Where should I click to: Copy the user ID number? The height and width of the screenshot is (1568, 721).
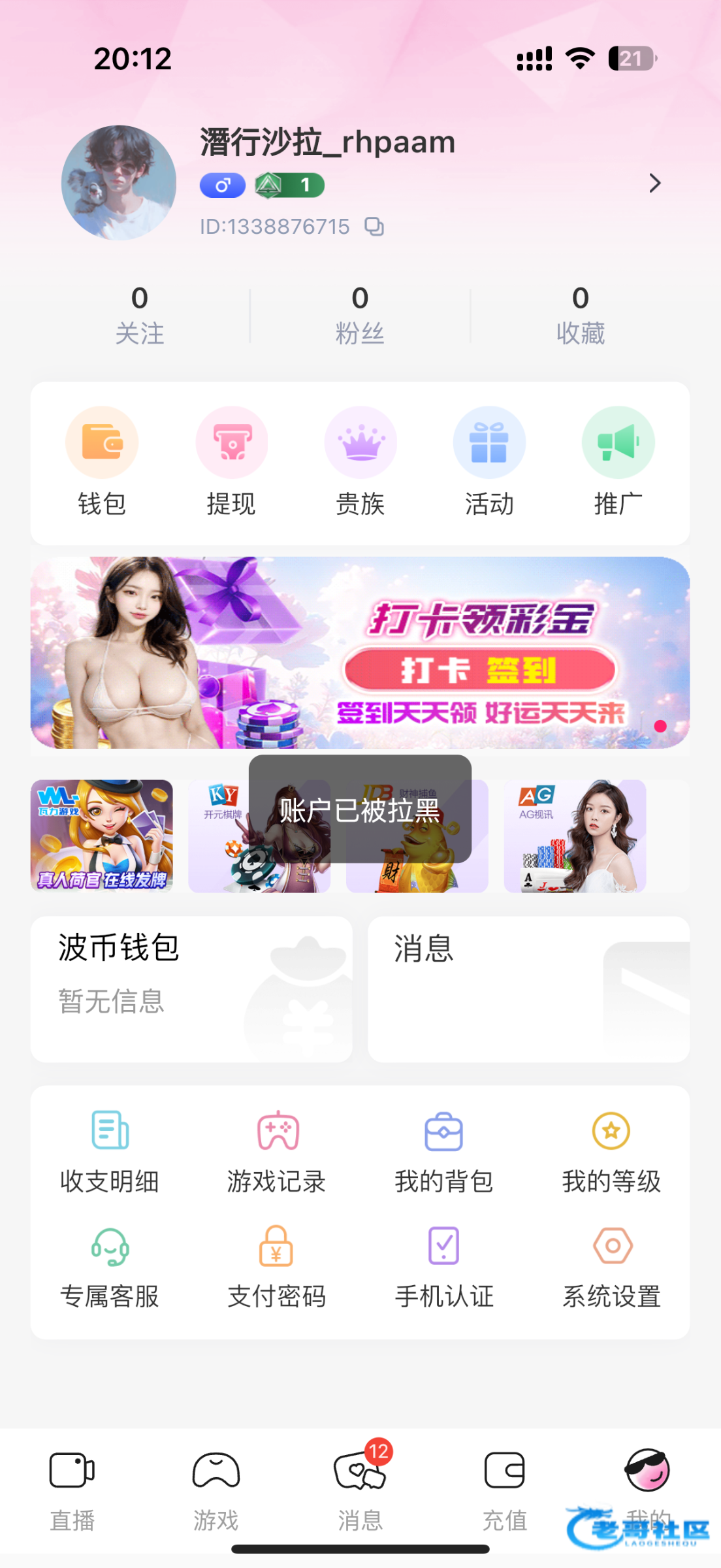pyautogui.click(x=374, y=226)
